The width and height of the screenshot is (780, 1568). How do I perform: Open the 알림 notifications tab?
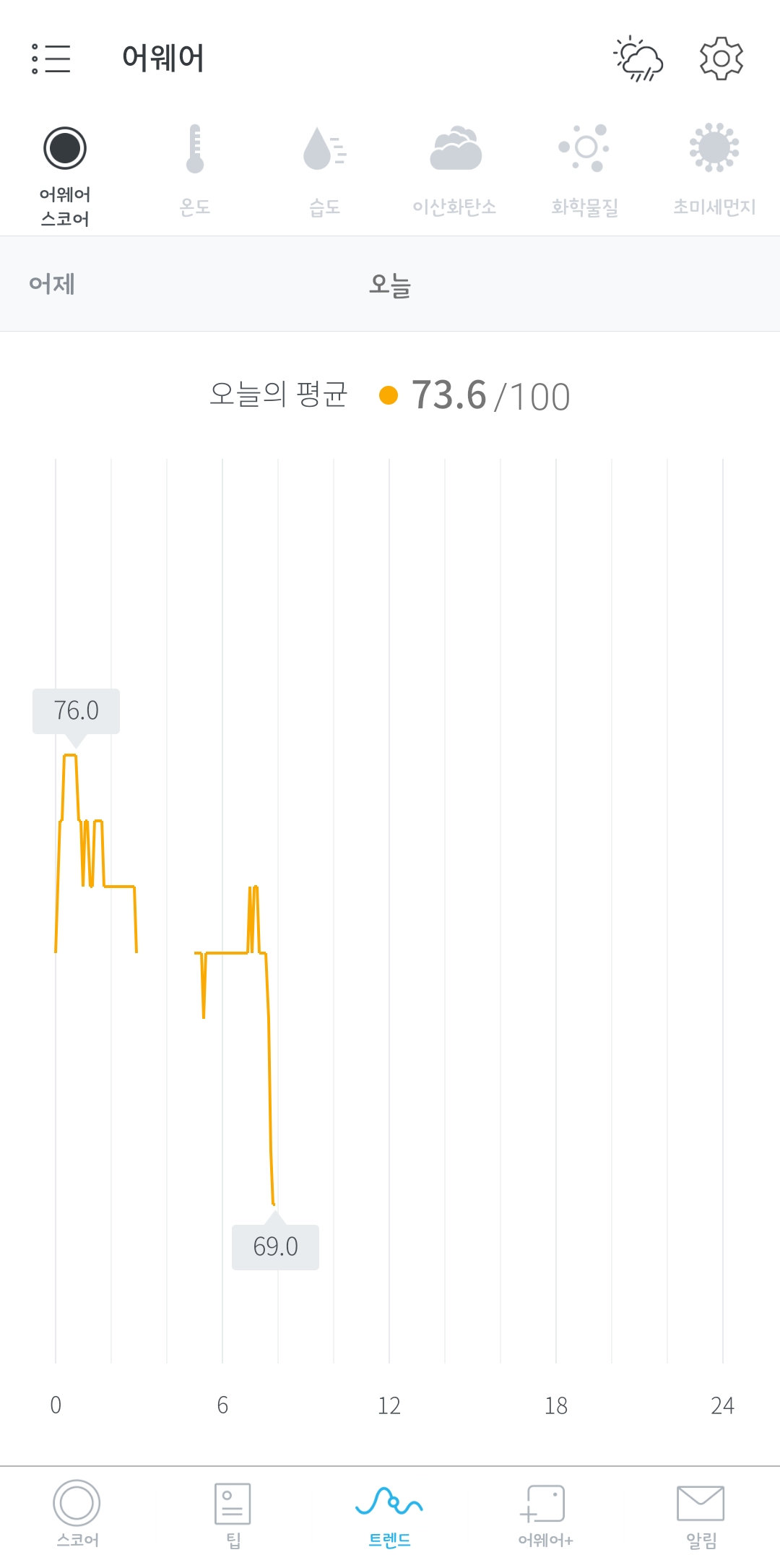point(701,1514)
